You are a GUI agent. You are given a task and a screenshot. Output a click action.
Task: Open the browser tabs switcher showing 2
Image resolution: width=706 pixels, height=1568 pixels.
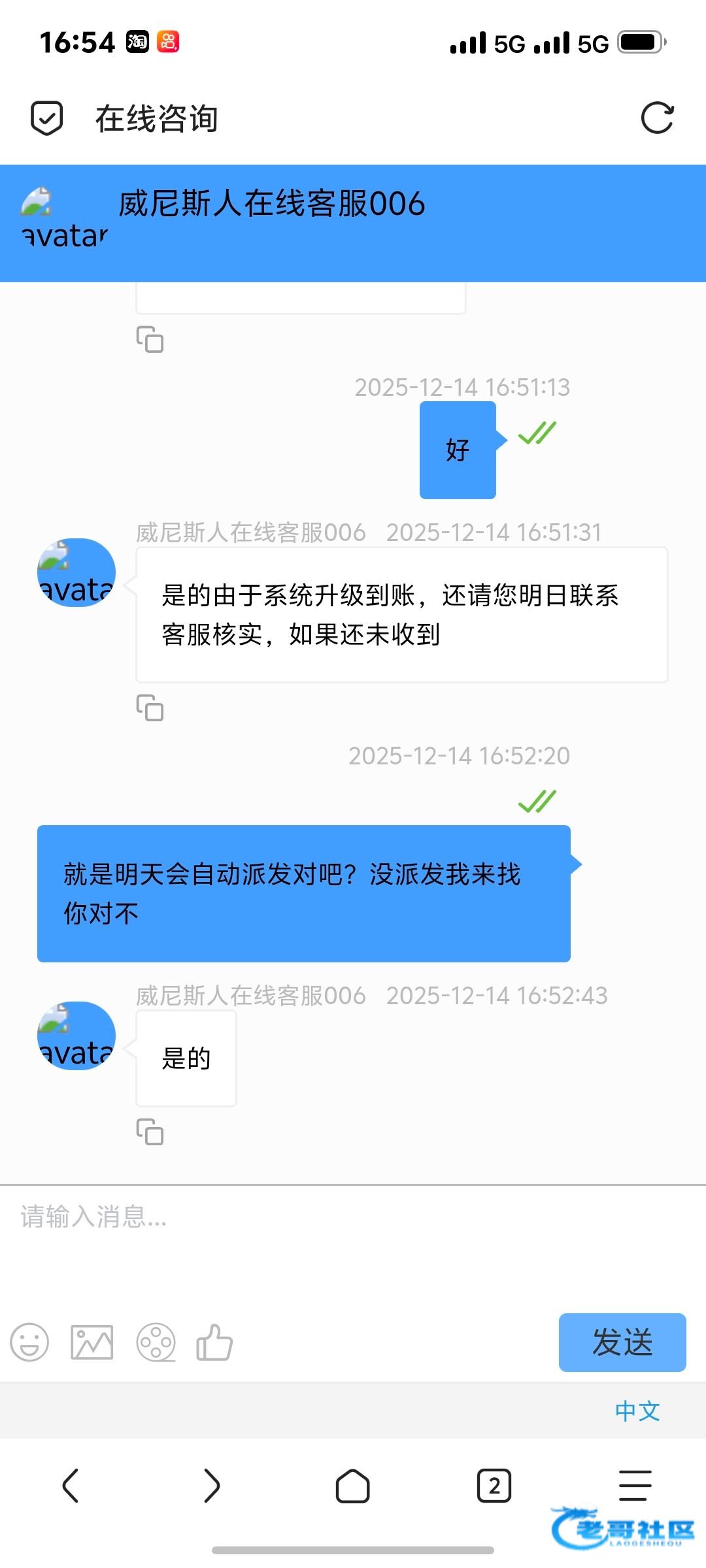pyautogui.click(x=494, y=1486)
